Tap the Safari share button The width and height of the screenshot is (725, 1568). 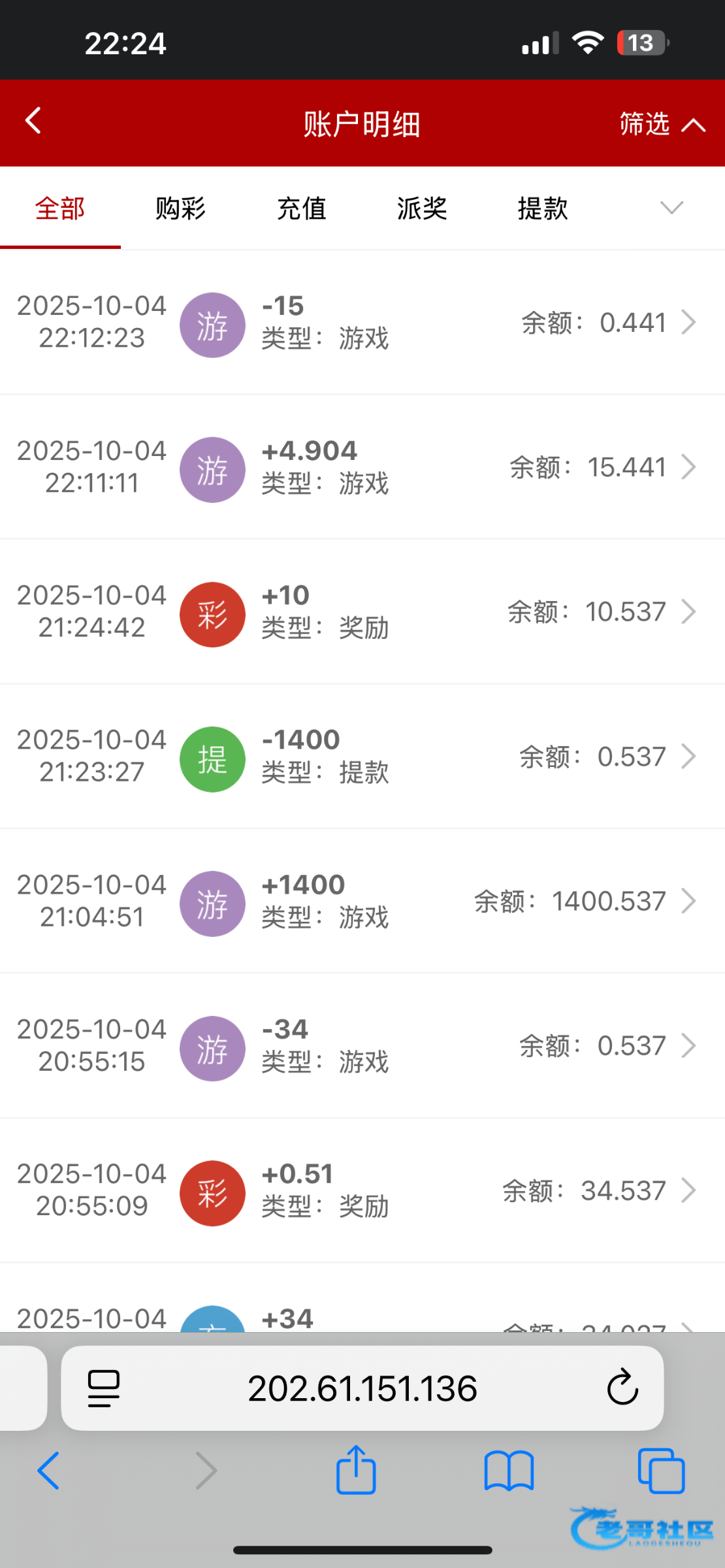click(x=356, y=1471)
